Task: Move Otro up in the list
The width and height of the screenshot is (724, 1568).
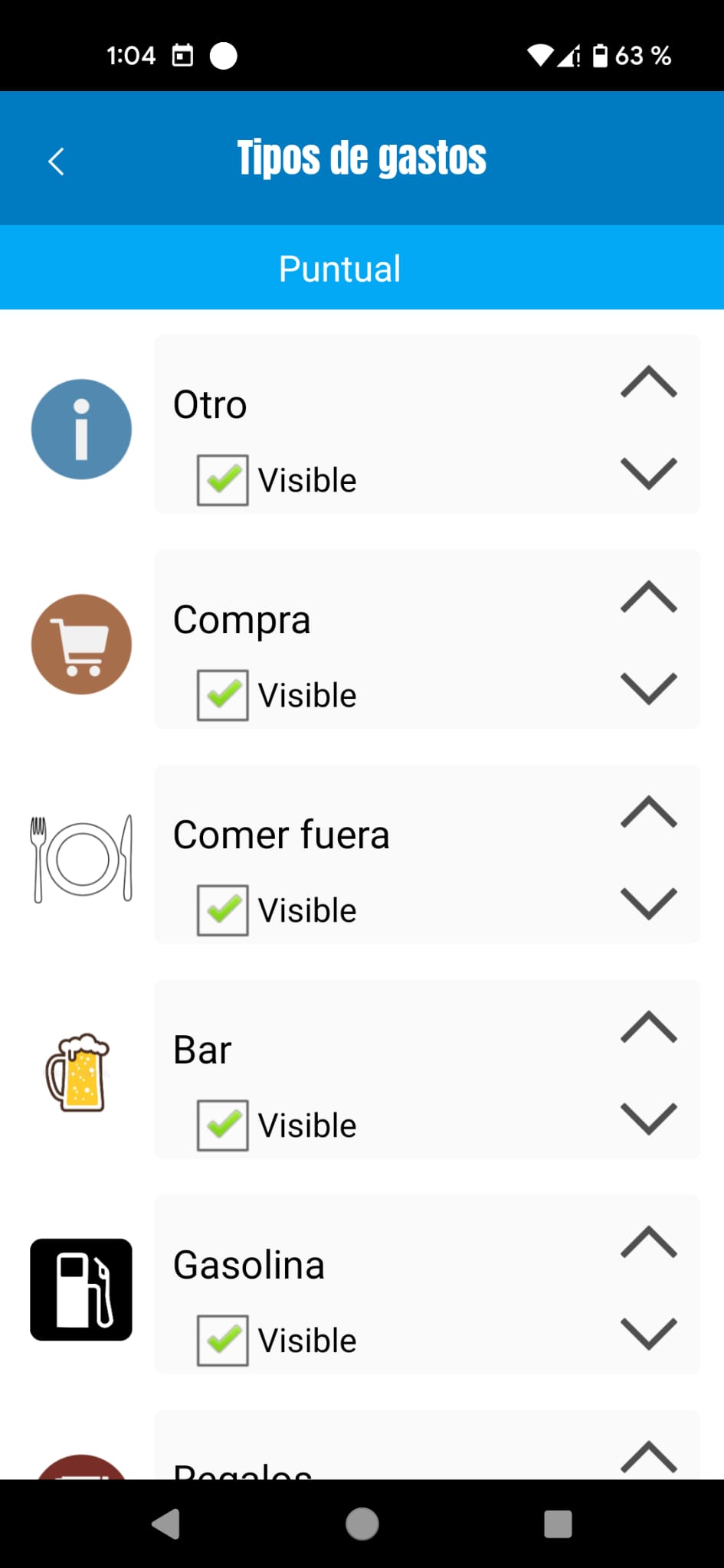Action: (648, 381)
